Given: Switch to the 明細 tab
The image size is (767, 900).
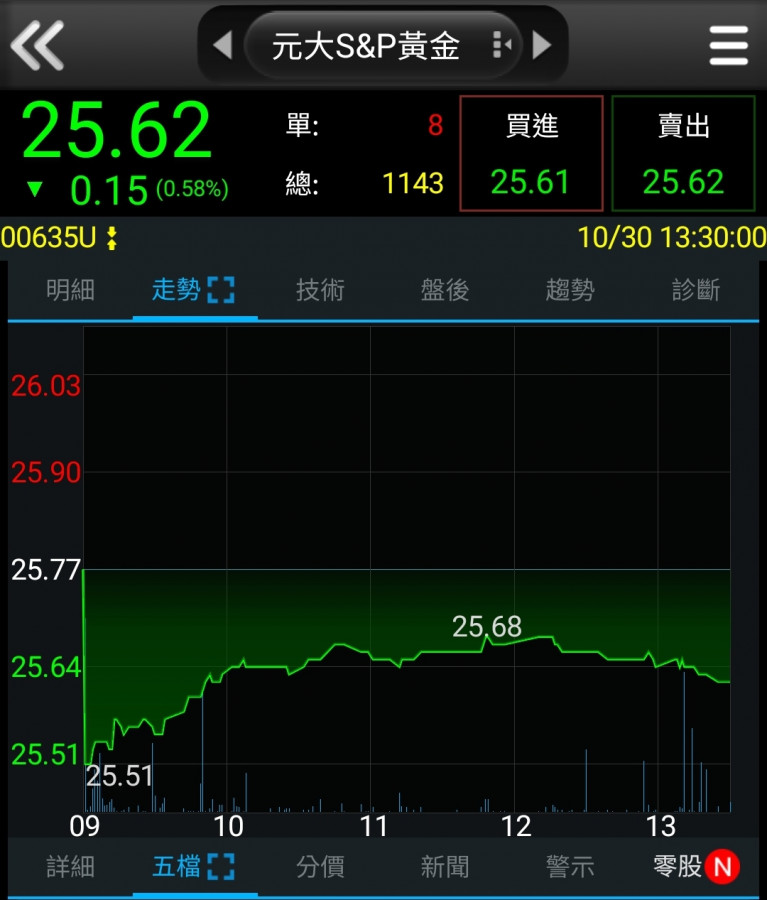Looking at the screenshot, I should [70, 291].
